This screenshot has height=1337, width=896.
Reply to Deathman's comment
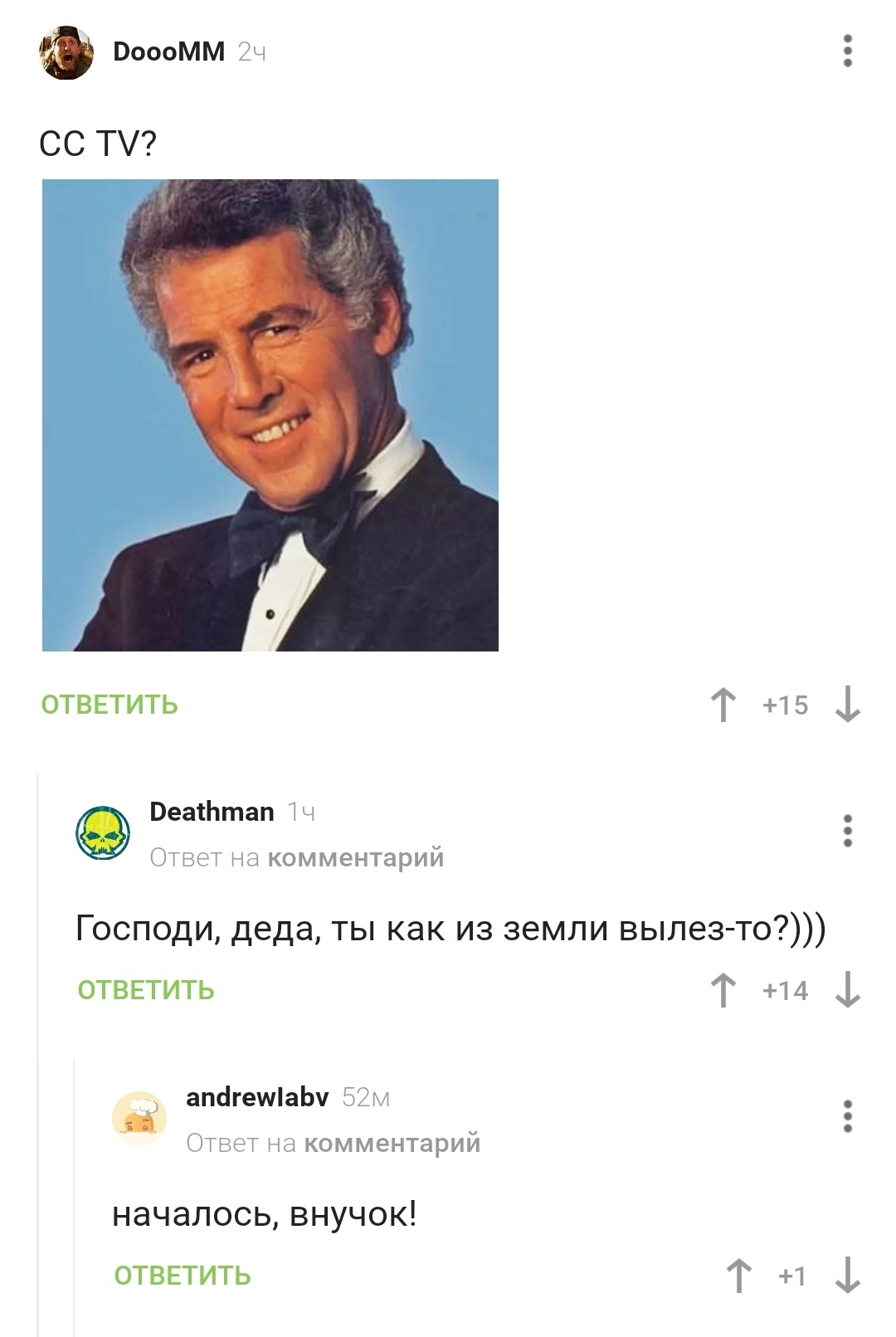146,990
